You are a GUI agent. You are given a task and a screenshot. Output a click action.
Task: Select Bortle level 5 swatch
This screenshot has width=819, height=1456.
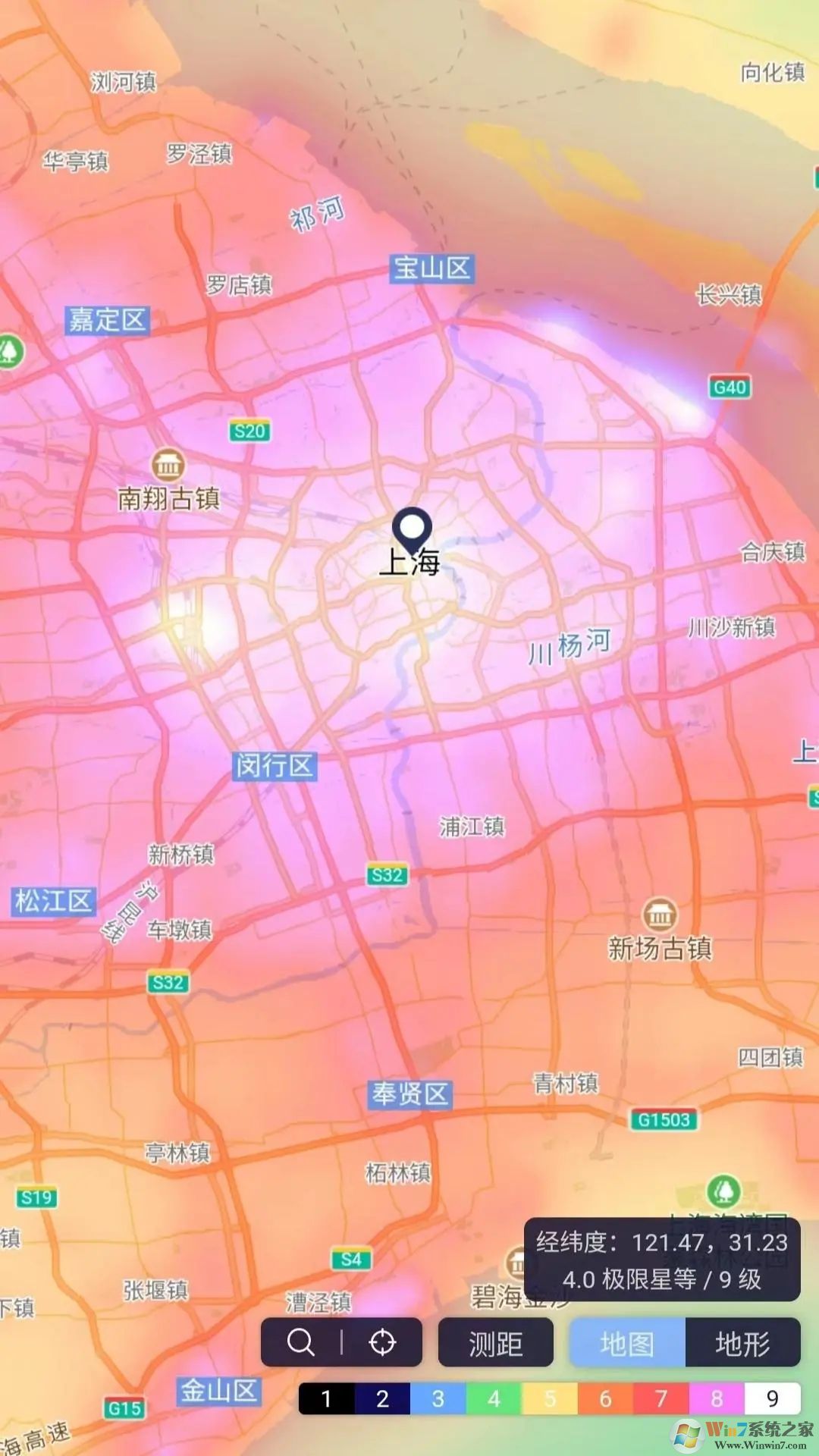click(549, 1398)
